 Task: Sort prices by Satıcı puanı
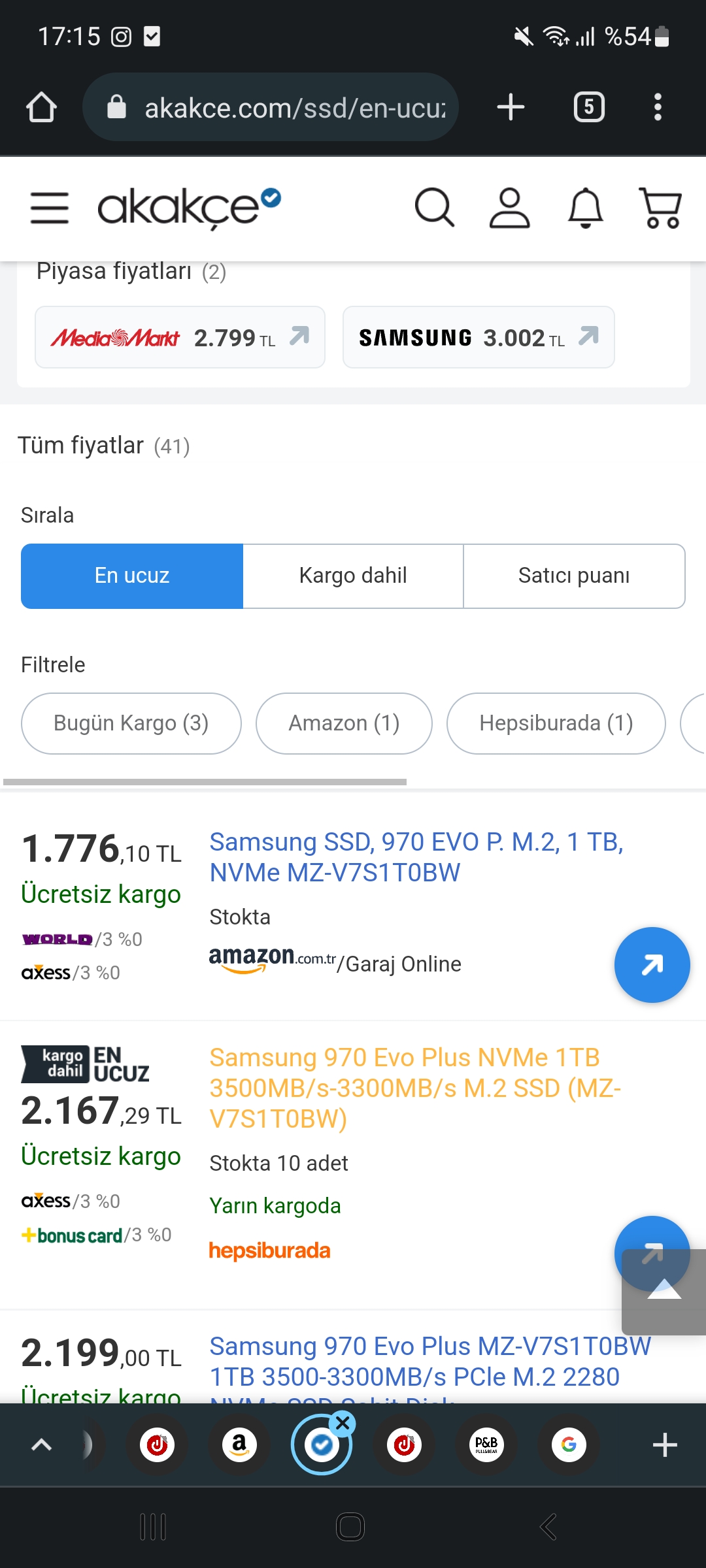click(574, 576)
